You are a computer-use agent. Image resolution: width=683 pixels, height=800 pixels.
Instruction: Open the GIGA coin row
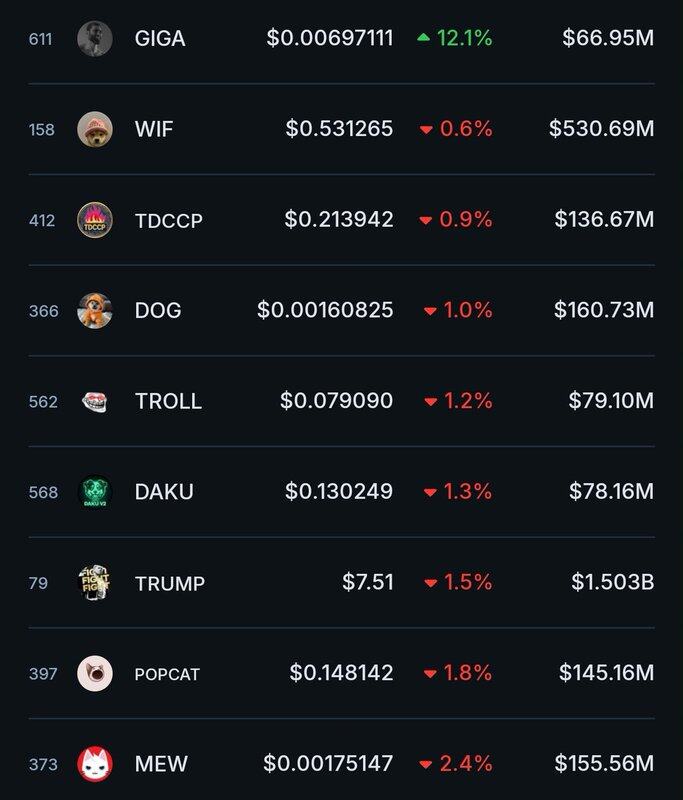click(160, 39)
